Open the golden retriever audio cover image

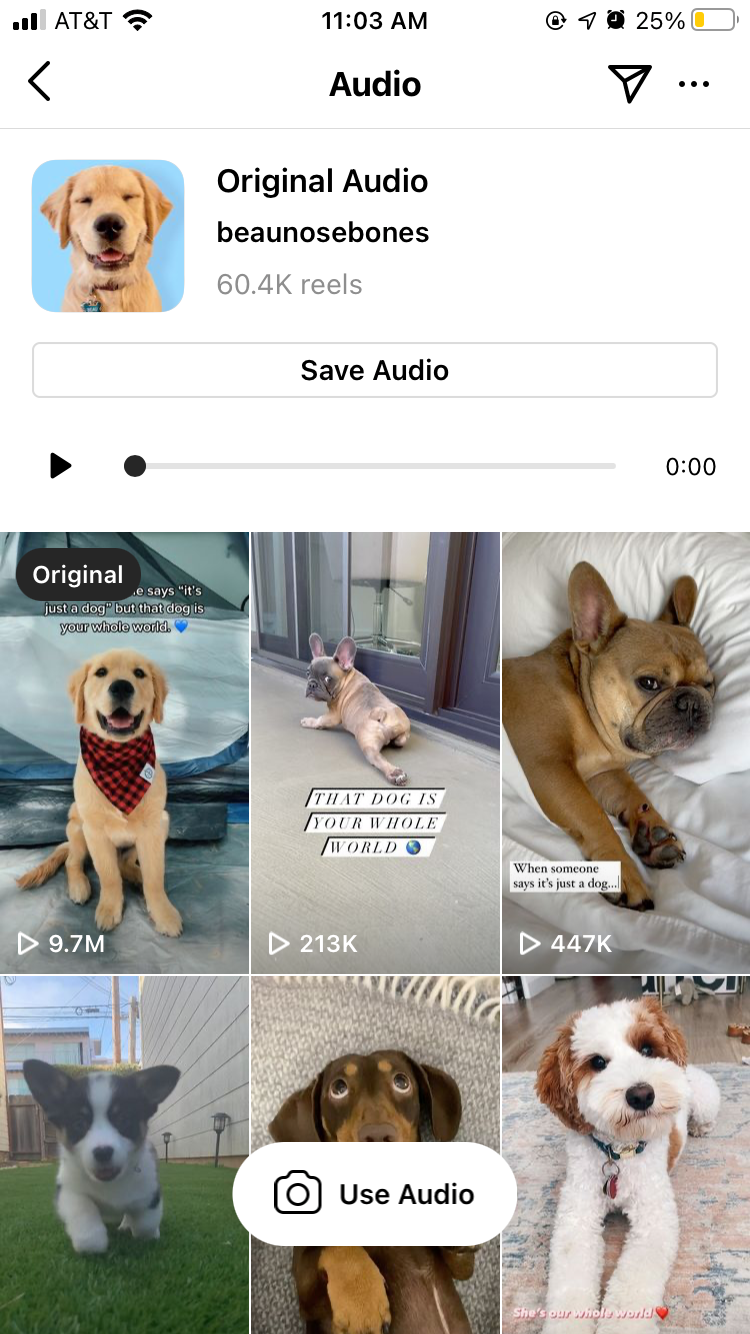(108, 236)
